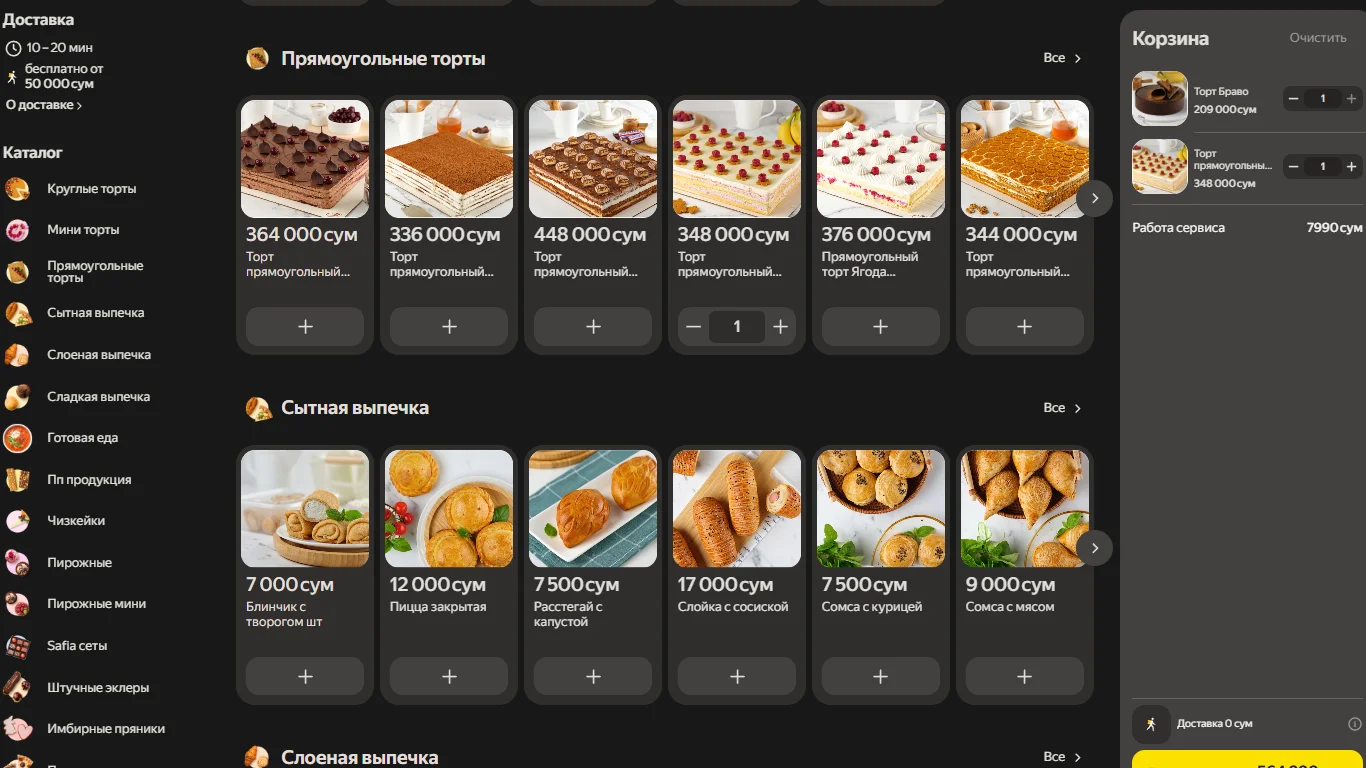This screenshot has width=1366, height=768.
Task: Add Слойка с сосиской to cart
Action: (737, 677)
